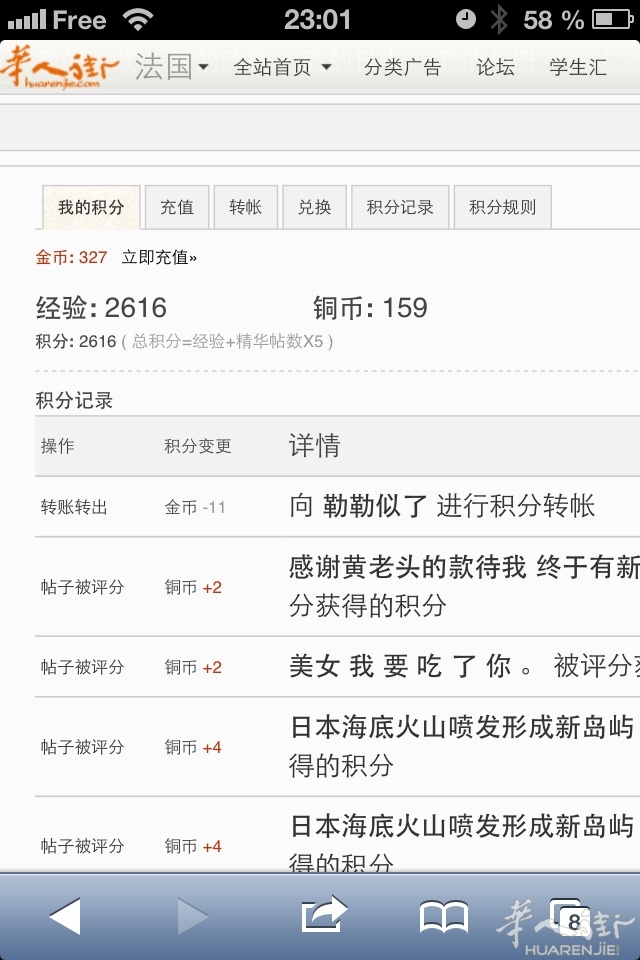This screenshot has height=960, width=640.
Task: Go to the 论坛 forum
Action: pyautogui.click(x=496, y=67)
